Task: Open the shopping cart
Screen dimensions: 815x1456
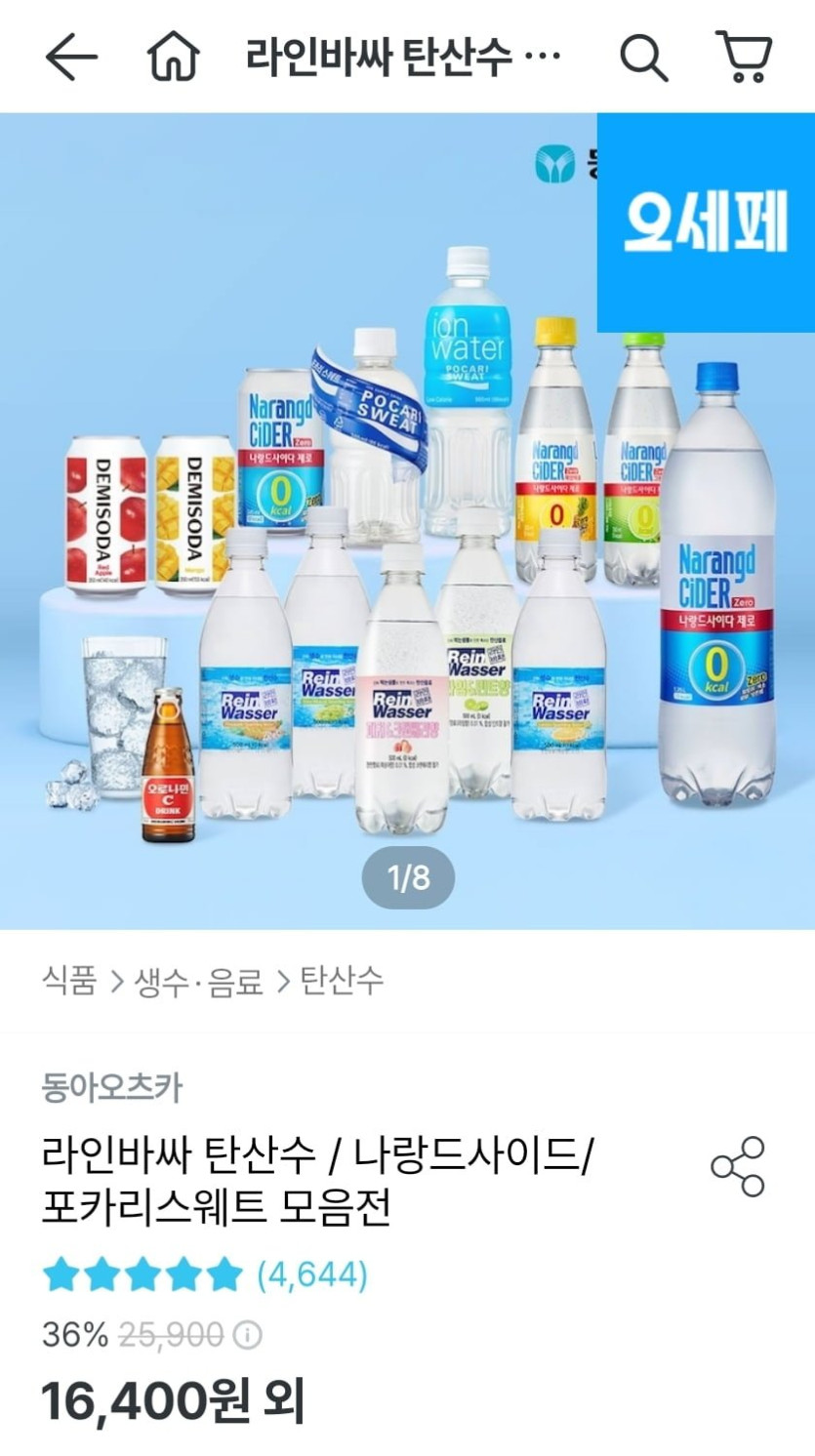Action: pos(745,58)
